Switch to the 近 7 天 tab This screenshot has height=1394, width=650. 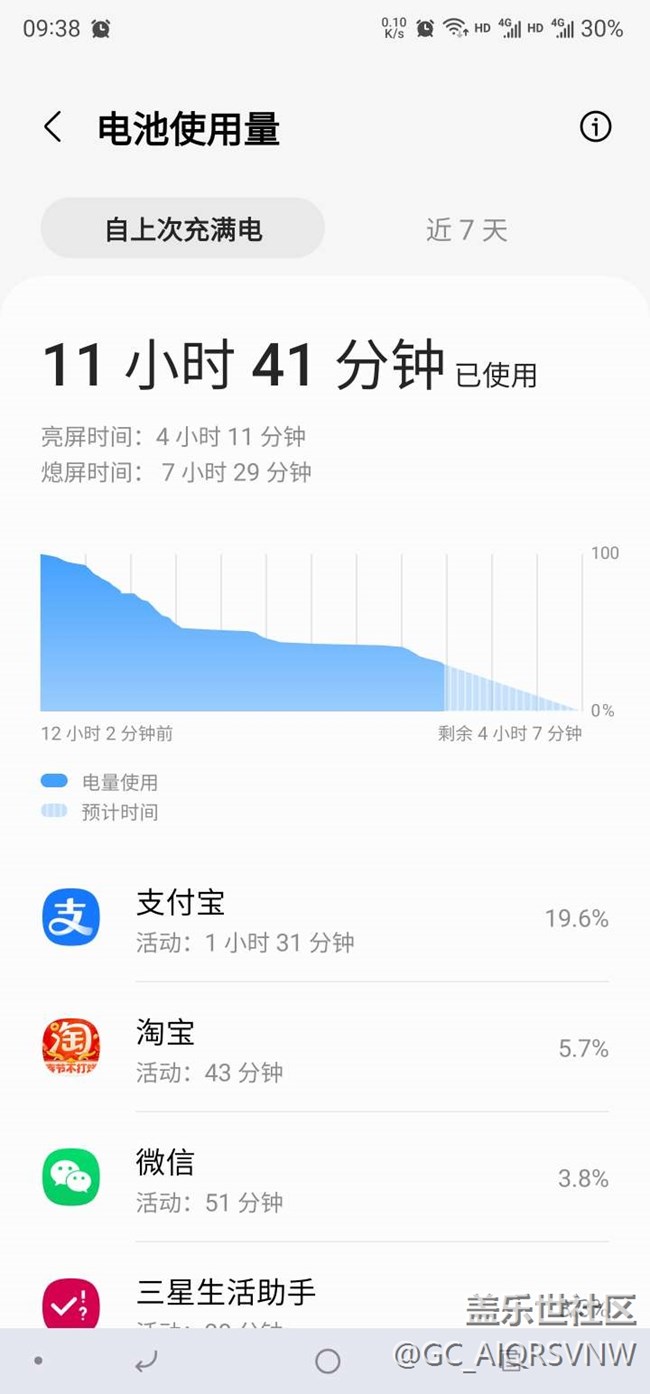[467, 230]
